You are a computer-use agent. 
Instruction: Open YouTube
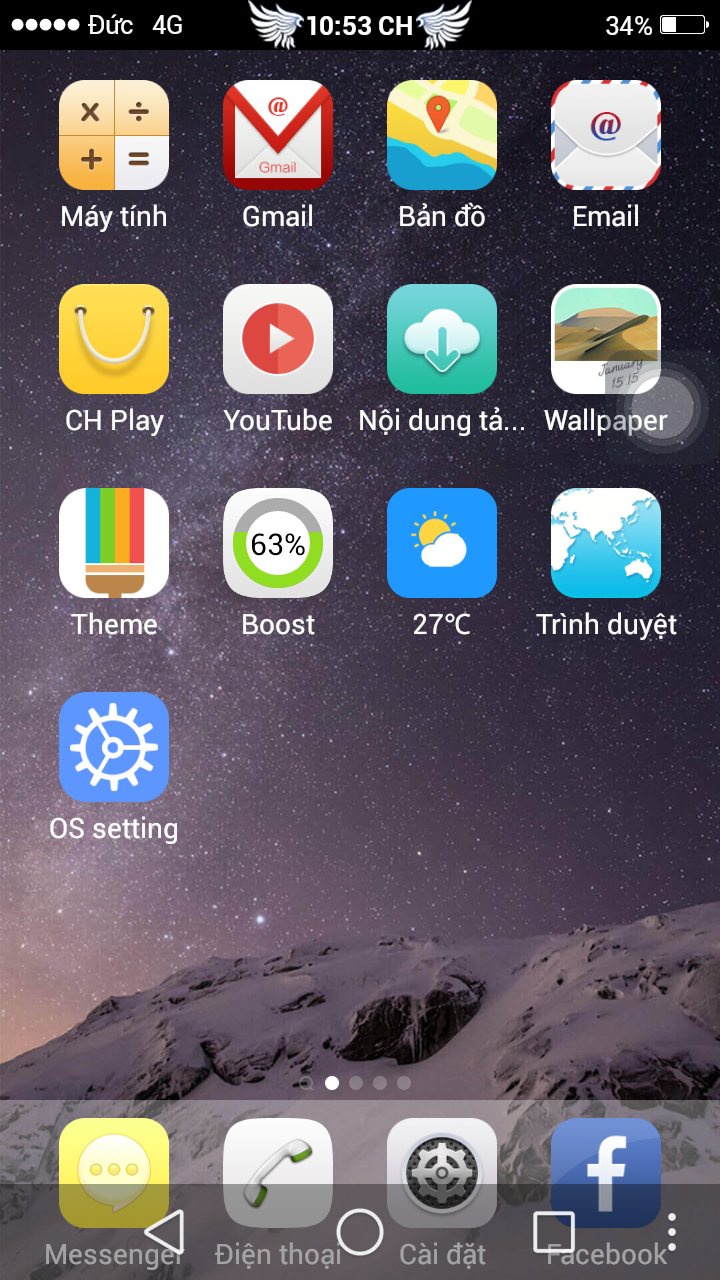278,339
